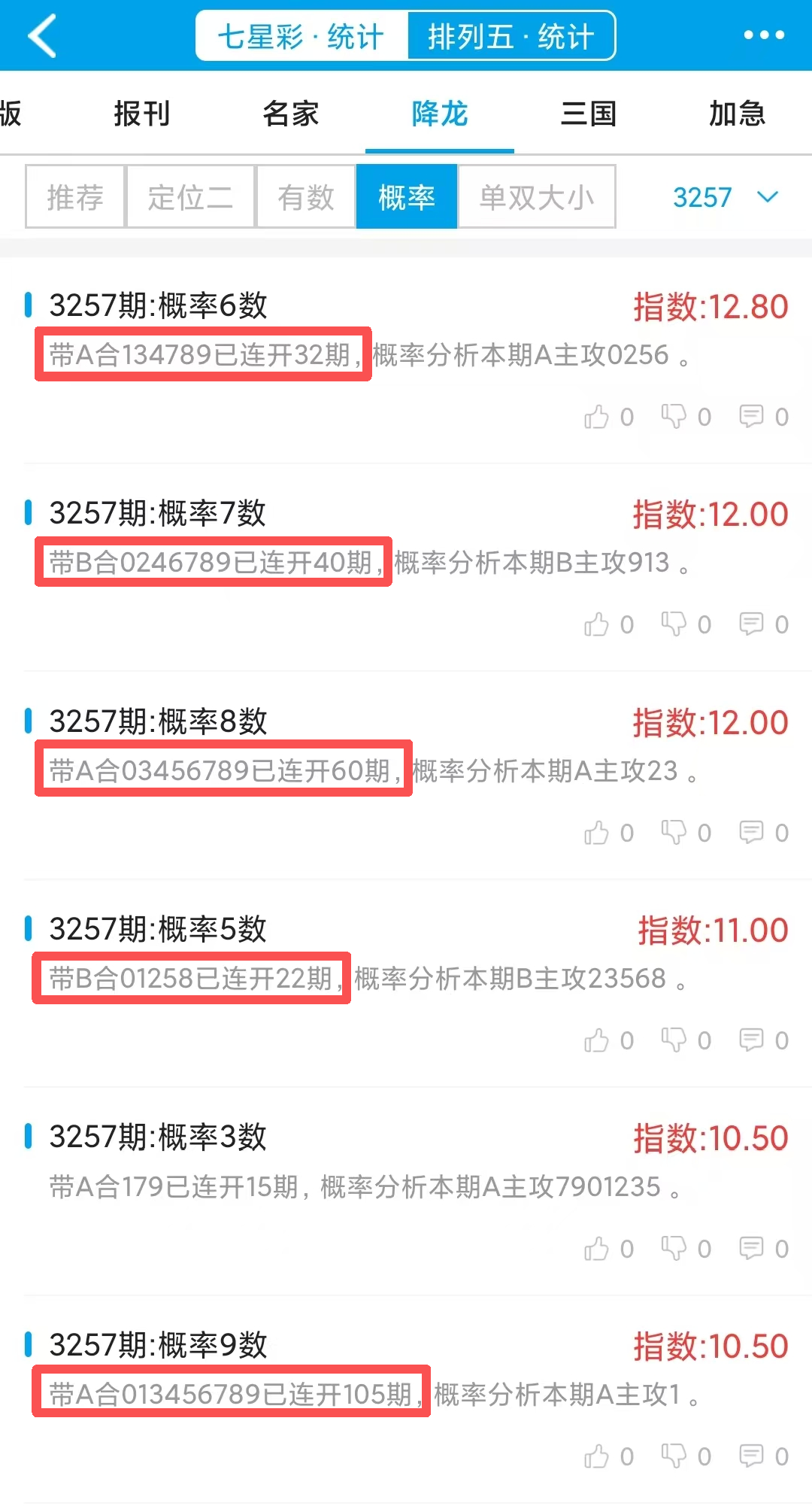The image size is (812, 1506).
Task: Select the 排列五·统计 segment
Action: click(x=511, y=36)
